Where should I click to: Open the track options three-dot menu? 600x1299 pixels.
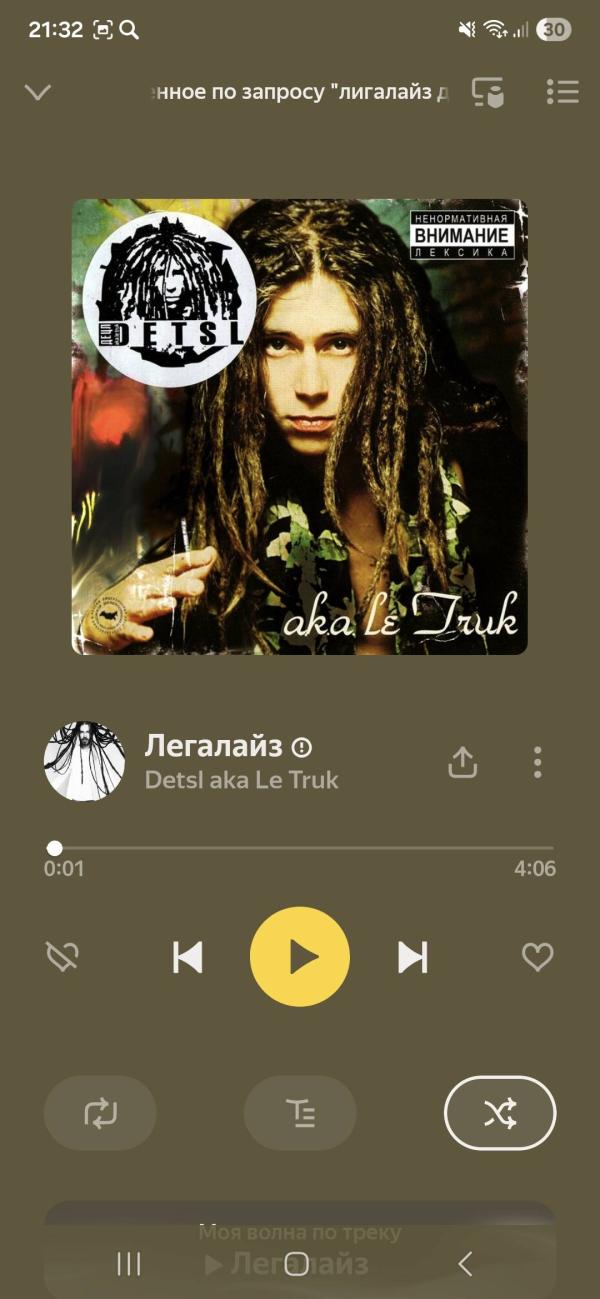click(538, 762)
